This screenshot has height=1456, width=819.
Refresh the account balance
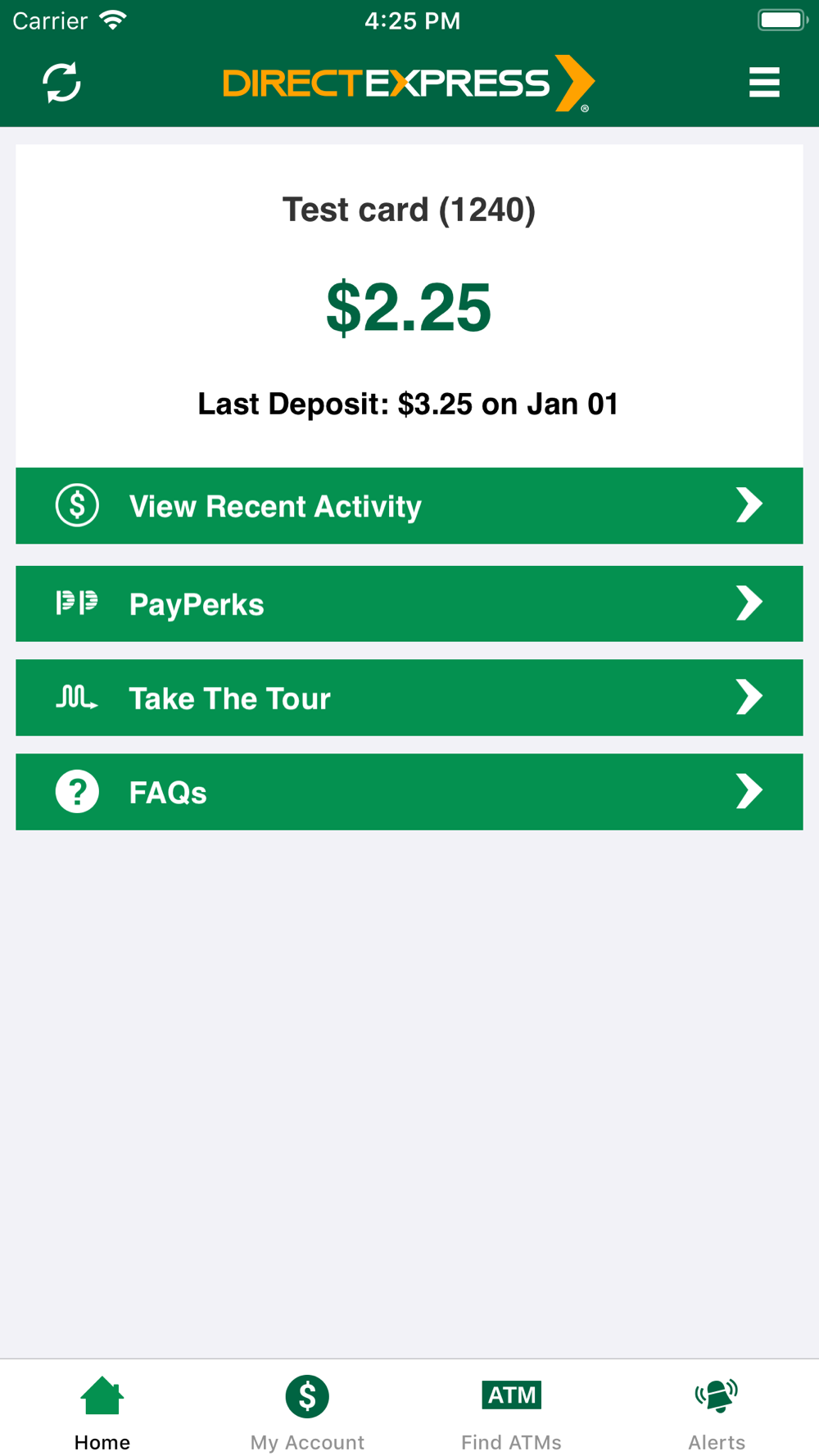point(61,83)
